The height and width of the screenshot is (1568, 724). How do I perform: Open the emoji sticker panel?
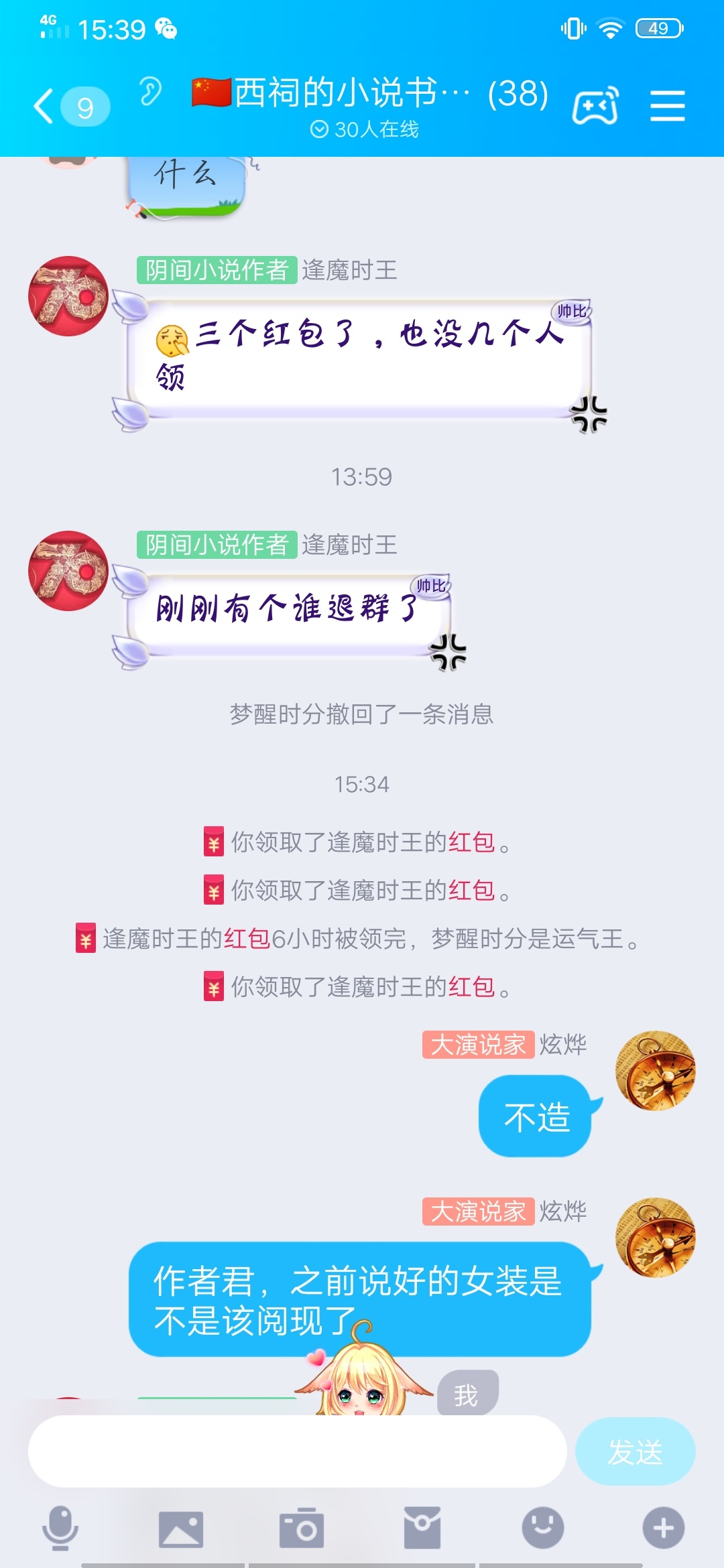point(543,1528)
